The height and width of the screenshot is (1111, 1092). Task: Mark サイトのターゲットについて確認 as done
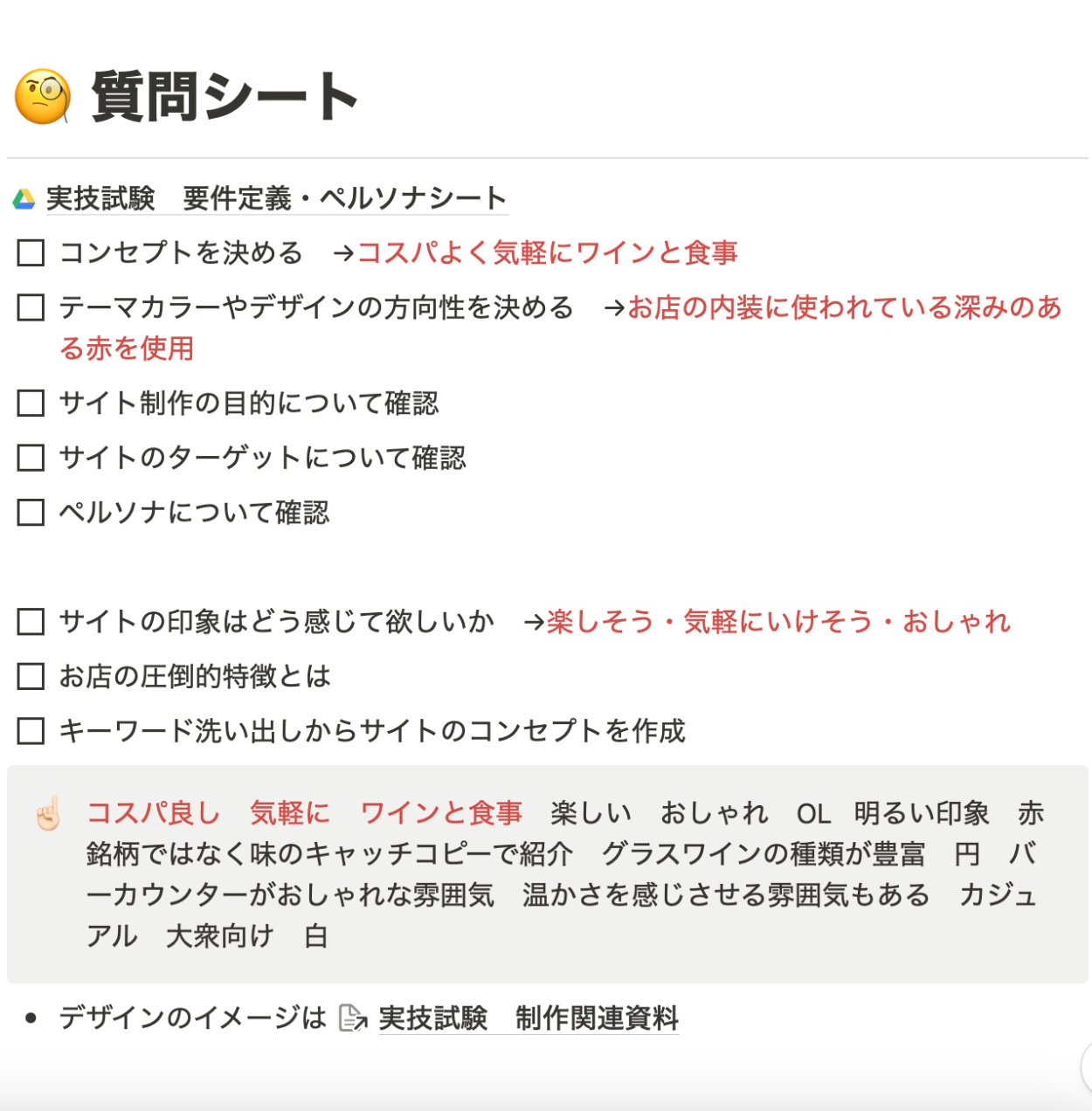point(31,458)
